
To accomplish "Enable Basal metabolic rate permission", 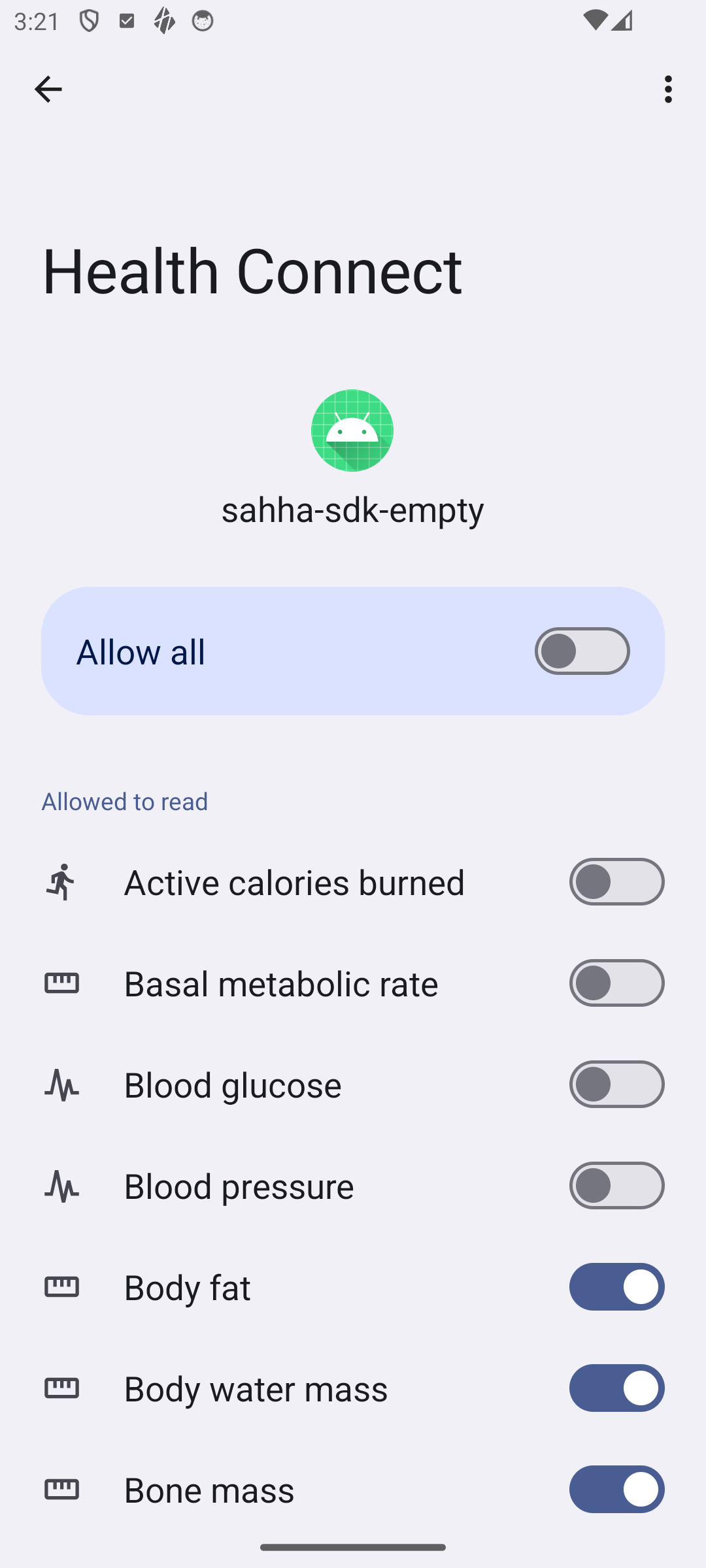I will coord(616,983).
